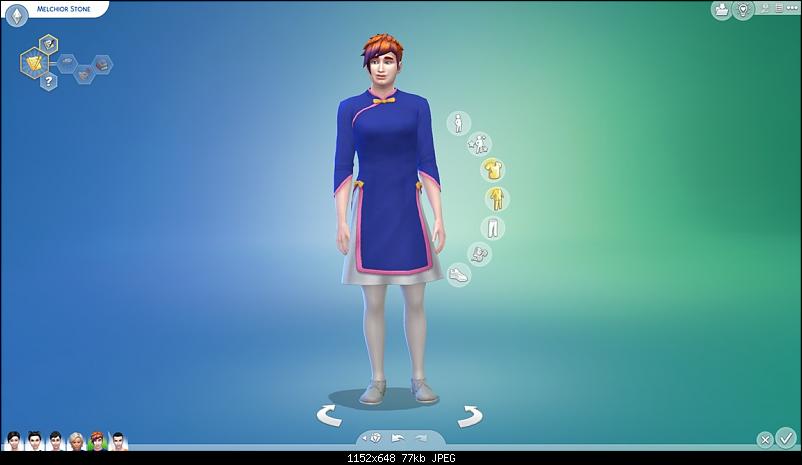Open the accessories category
Image resolution: width=802 pixels, height=465 pixels.
479,253
